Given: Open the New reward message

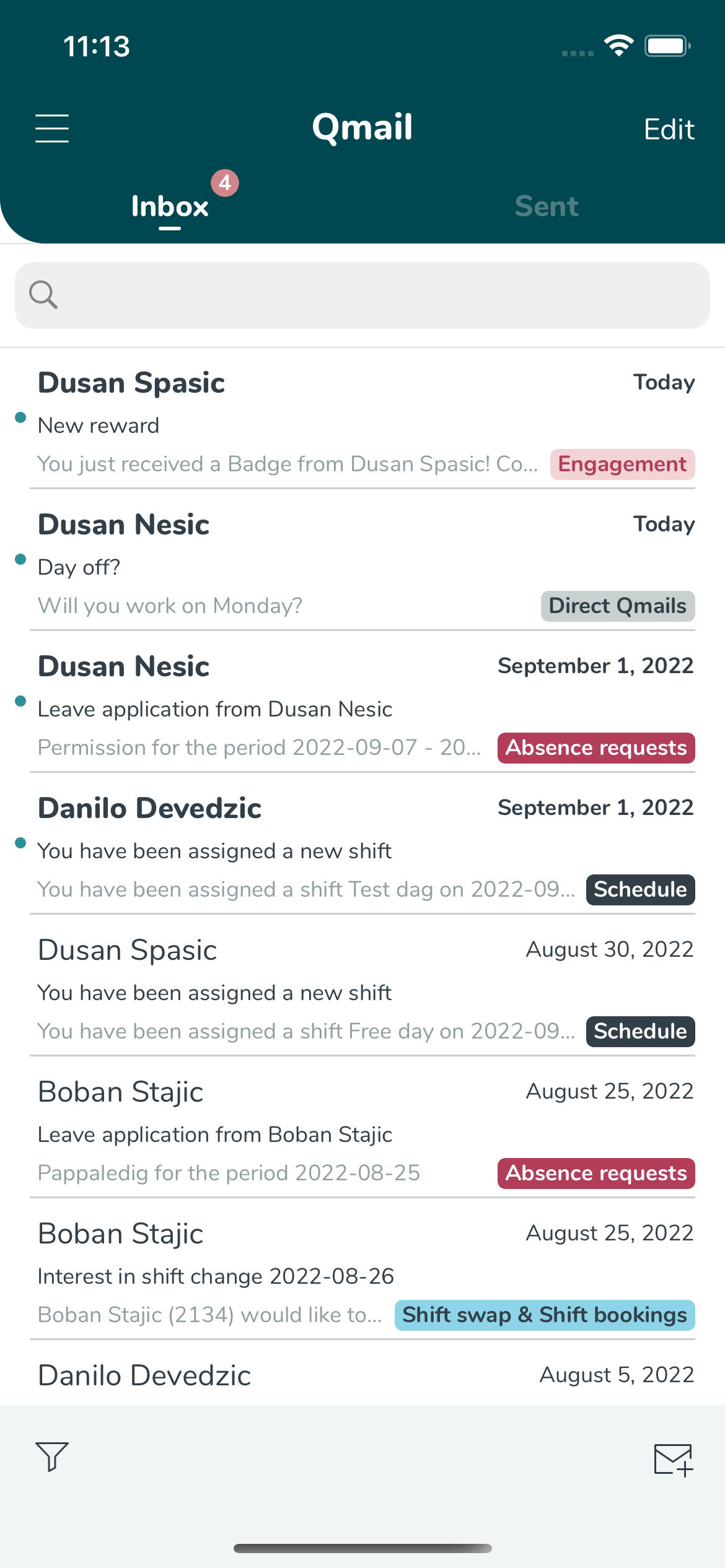Looking at the screenshot, I should click(362, 419).
